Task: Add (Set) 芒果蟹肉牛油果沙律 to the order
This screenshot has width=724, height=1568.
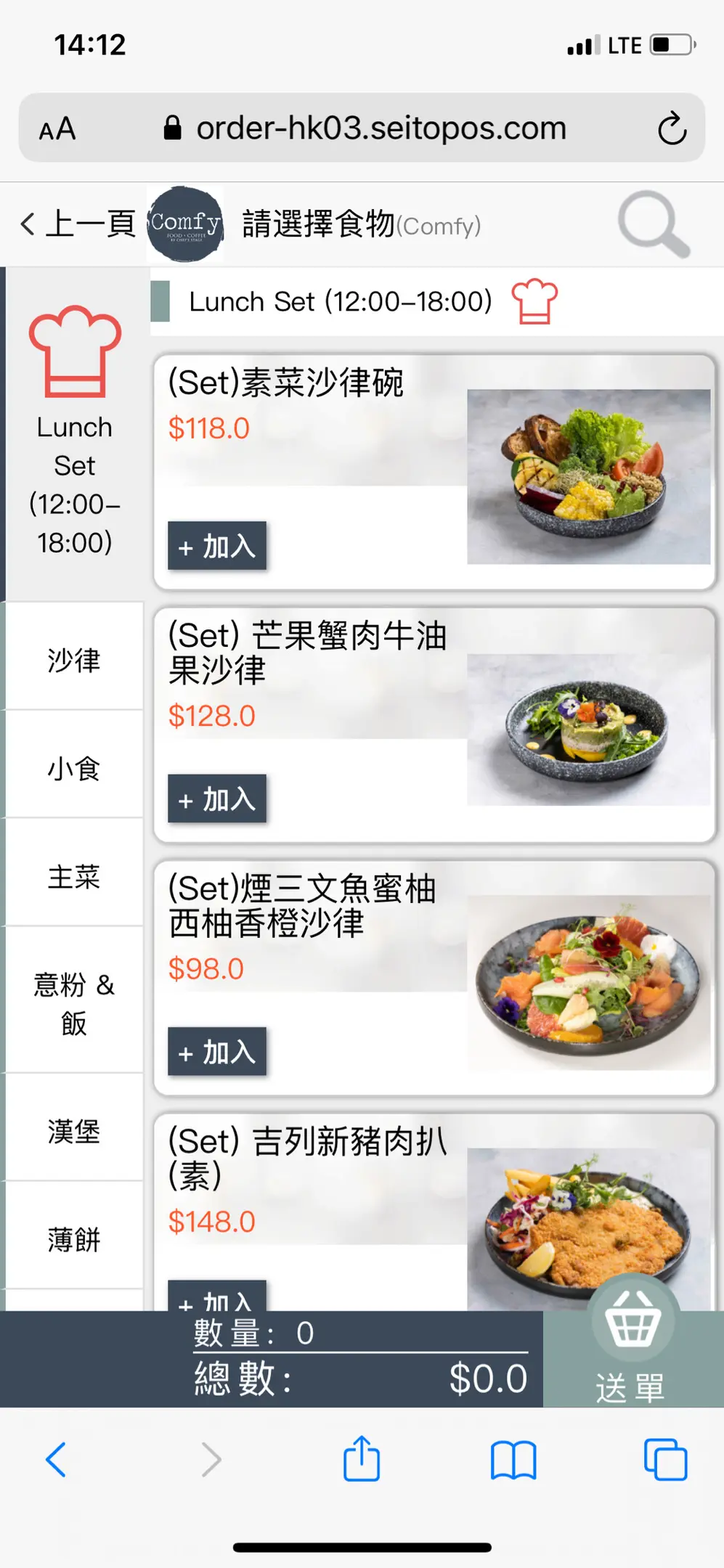Action: [216, 799]
